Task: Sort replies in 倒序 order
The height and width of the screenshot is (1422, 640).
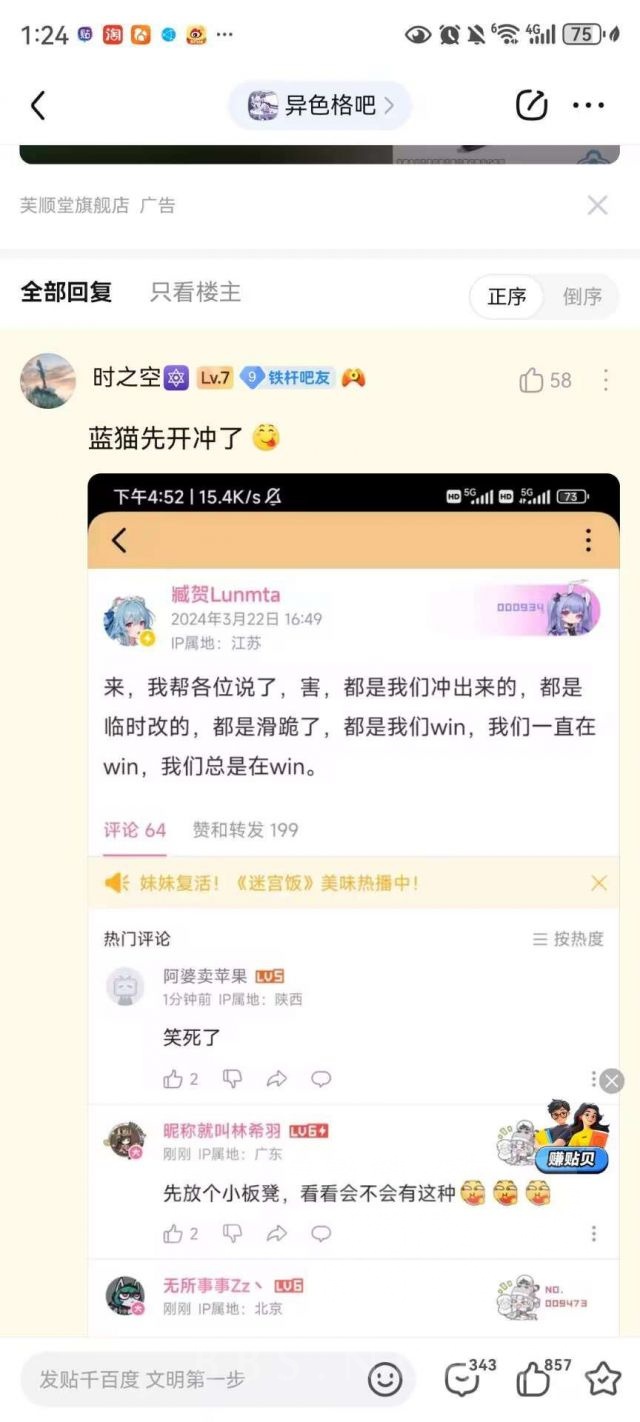Action: click(582, 296)
